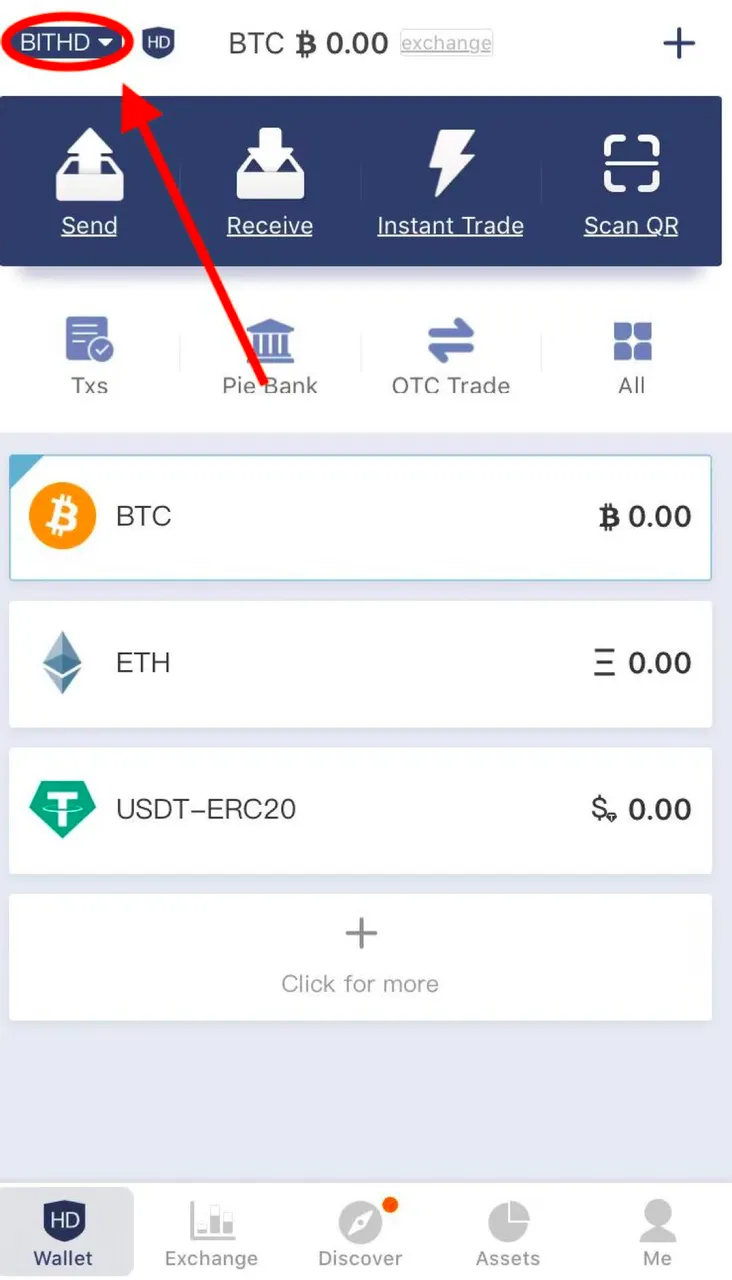Go to OTC Trade

[x=451, y=356]
